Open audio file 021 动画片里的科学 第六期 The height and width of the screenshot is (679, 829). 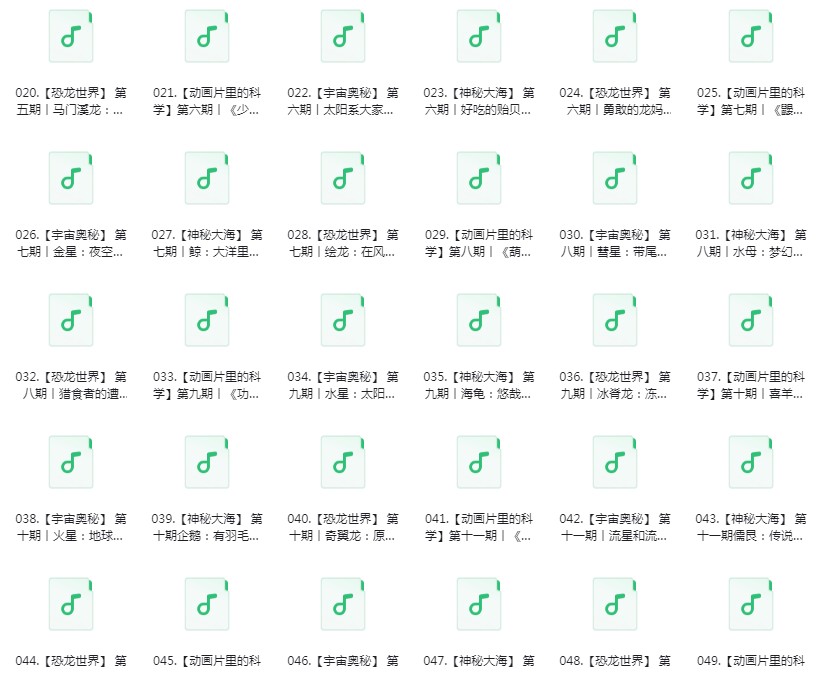(x=206, y=37)
